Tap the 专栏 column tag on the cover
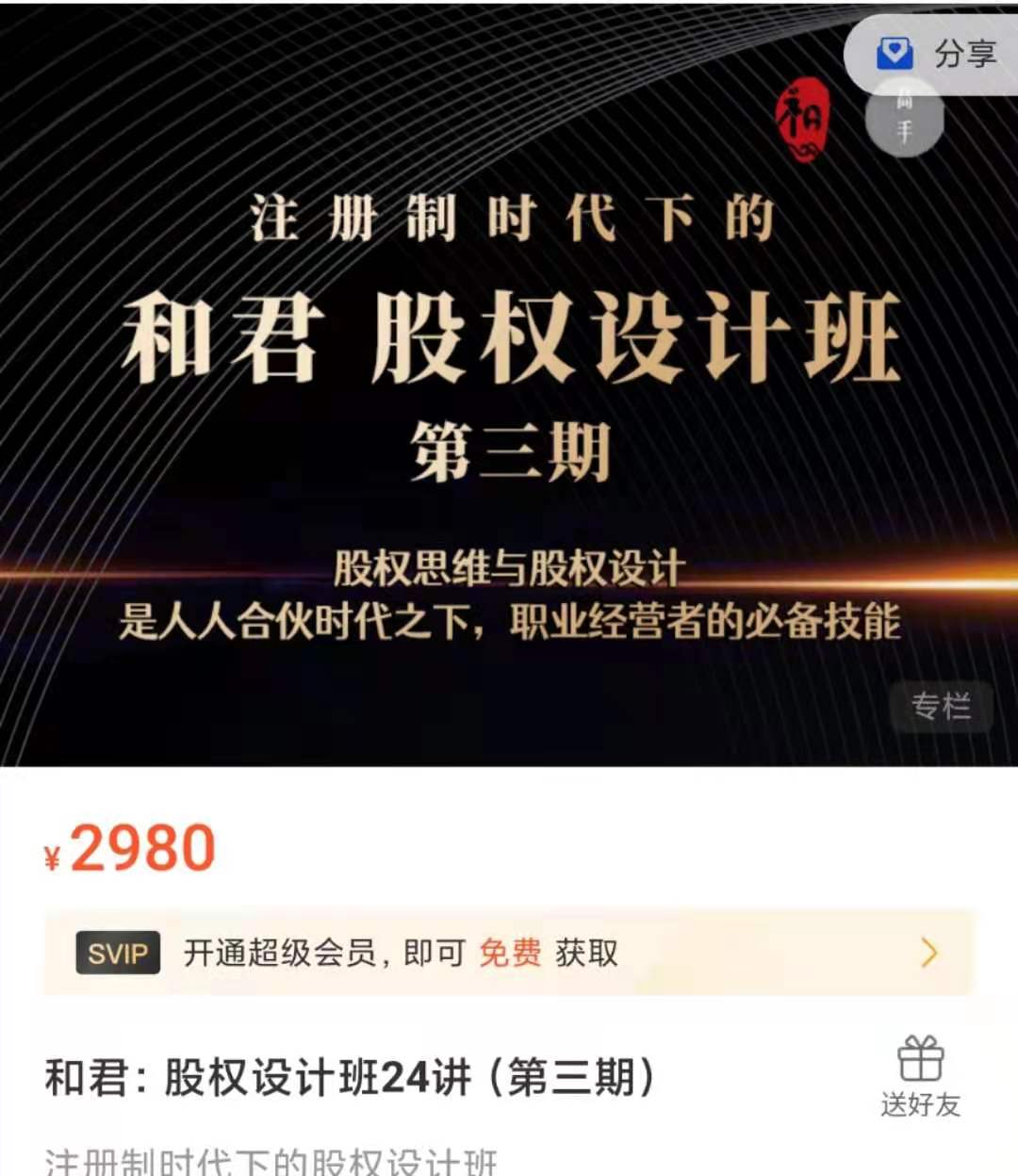This screenshot has width=1018, height=1176. tap(940, 706)
